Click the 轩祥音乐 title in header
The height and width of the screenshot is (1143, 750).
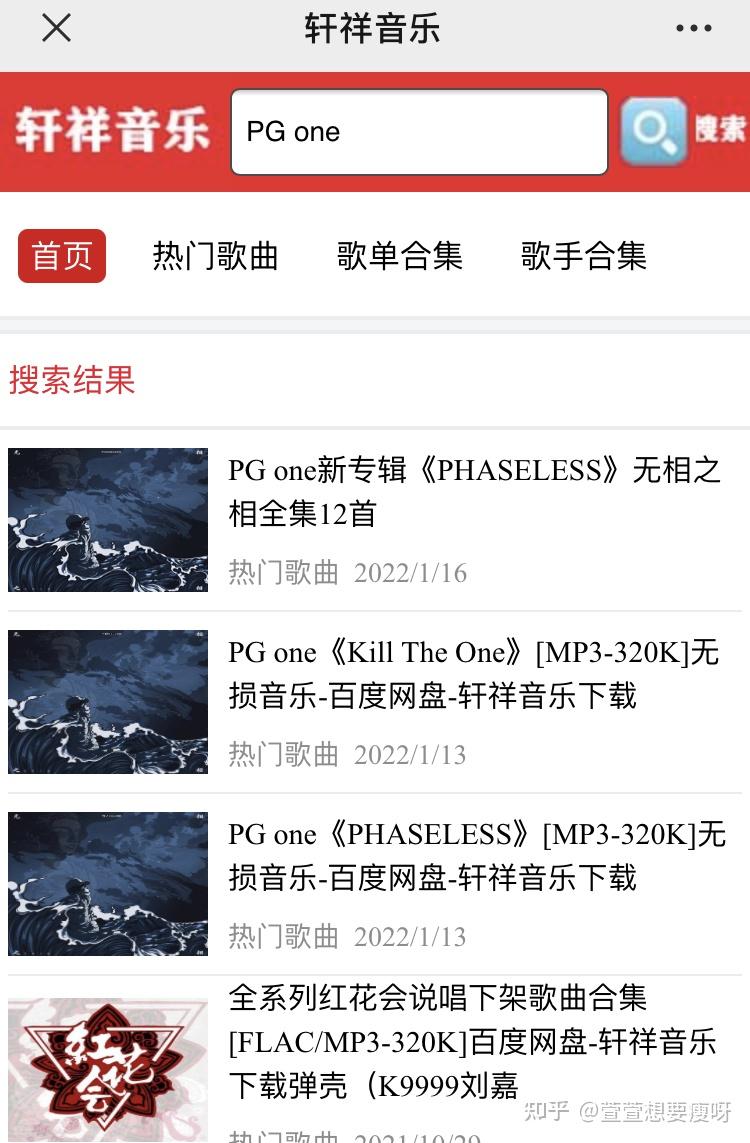[x=373, y=28]
